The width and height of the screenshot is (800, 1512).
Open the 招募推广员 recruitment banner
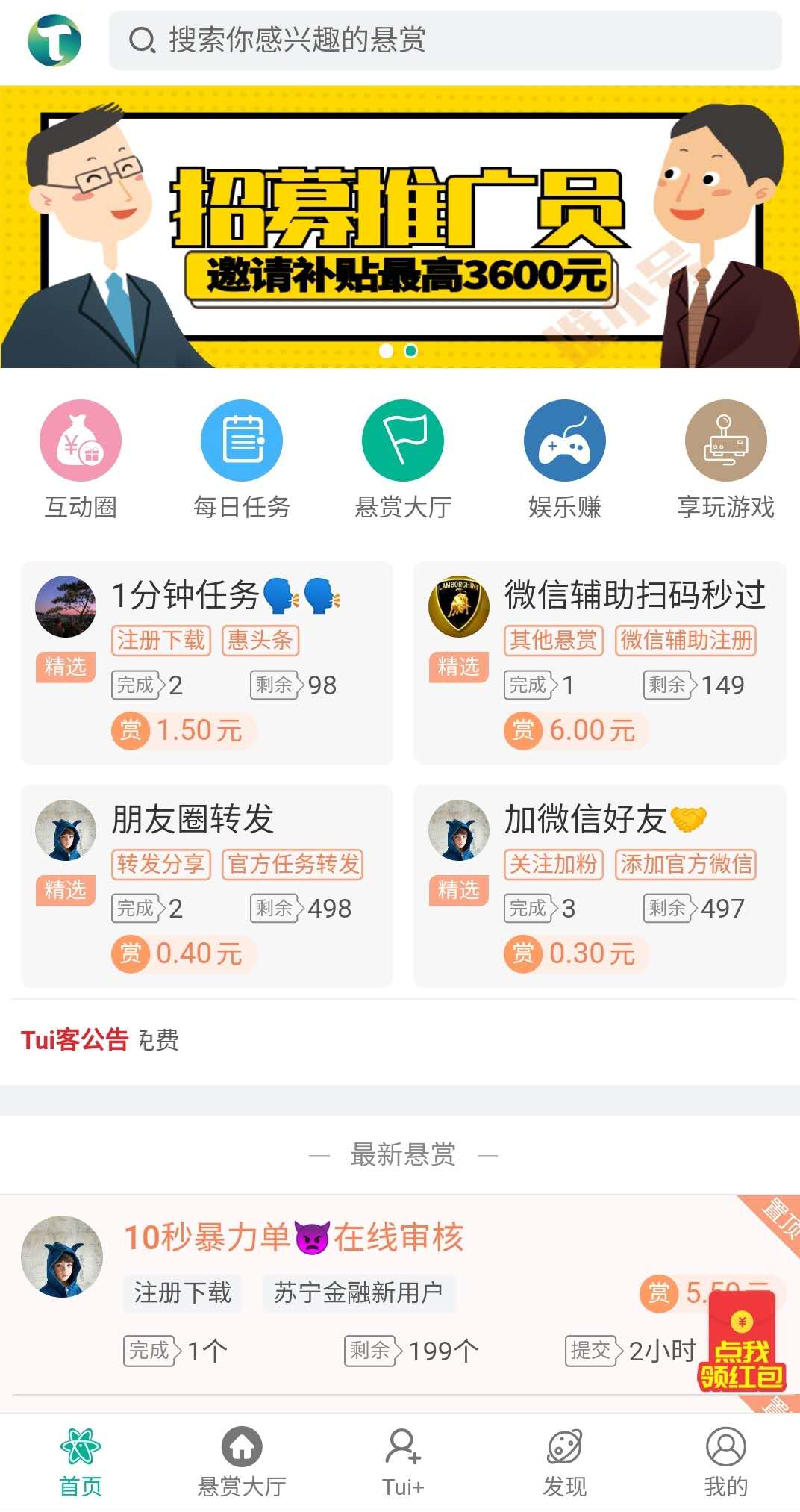click(x=400, y=227)
